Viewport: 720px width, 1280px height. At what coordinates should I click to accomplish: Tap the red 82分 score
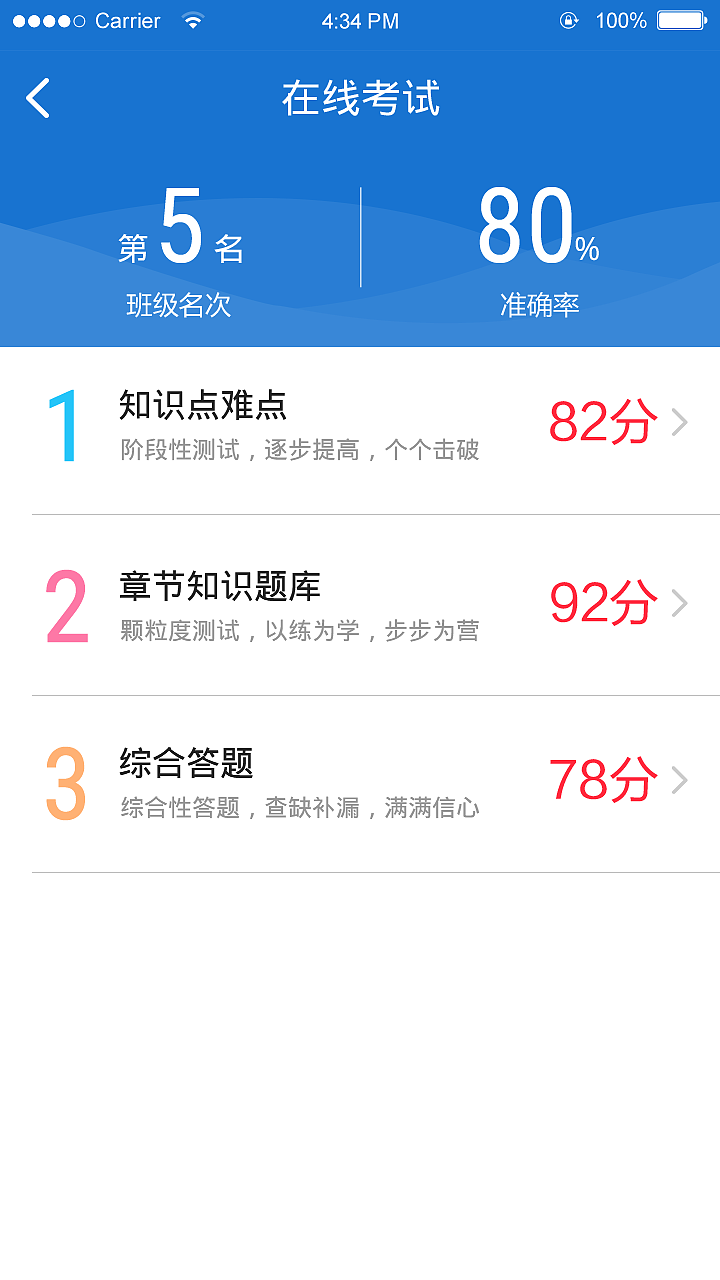coord(602,422)
